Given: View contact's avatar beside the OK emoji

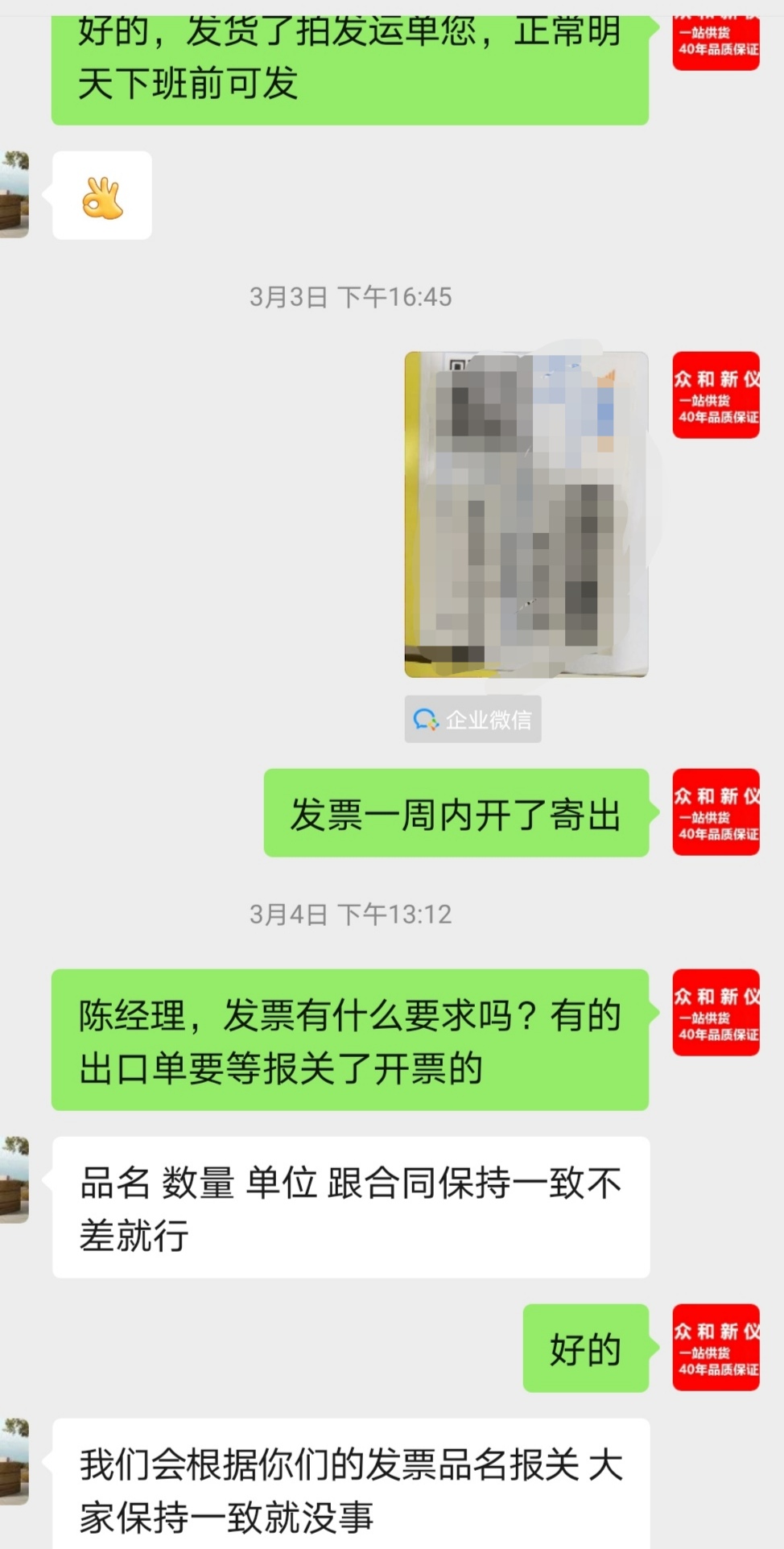Looking at the screenshot, I should 14,195.
